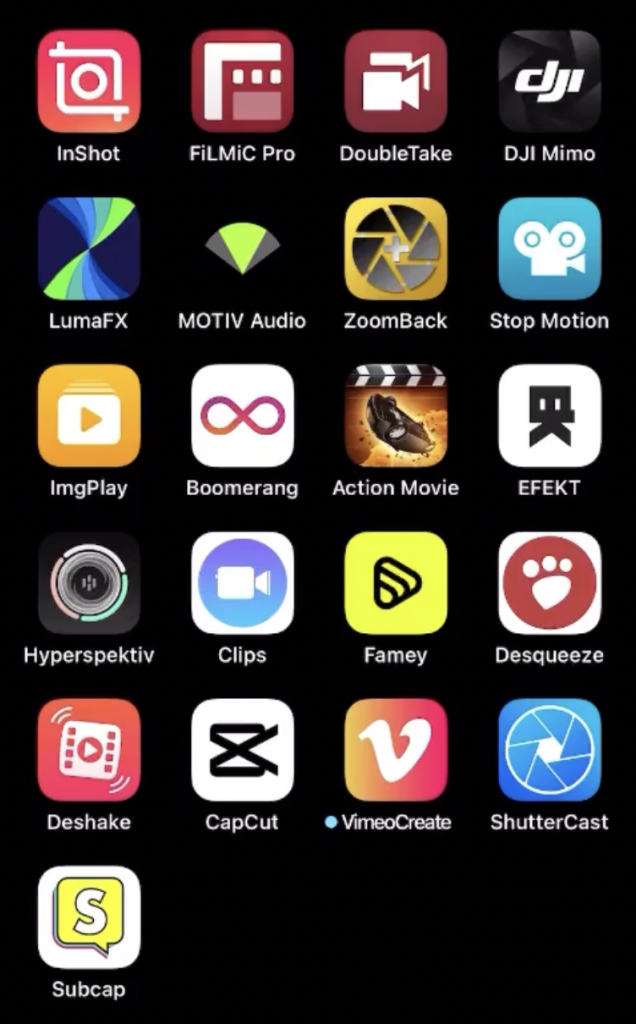Open VimeoCreate
The height and width of the screenshot is (1024, 636).
click(x=396, y=750)
